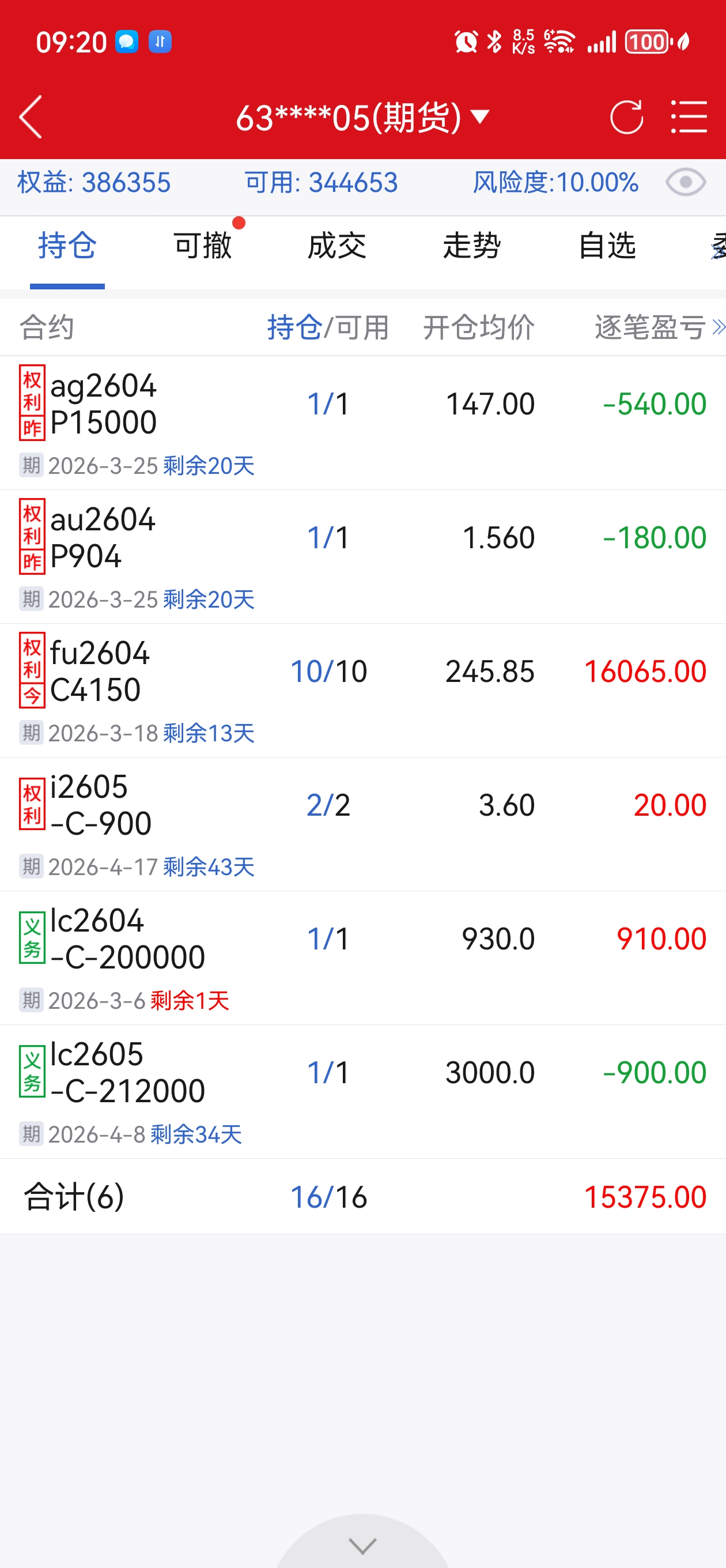Image resolution: width=726 pixels, height=1568 pixels.
Task: Select the 持仓 tab
Action: point(67,247)
